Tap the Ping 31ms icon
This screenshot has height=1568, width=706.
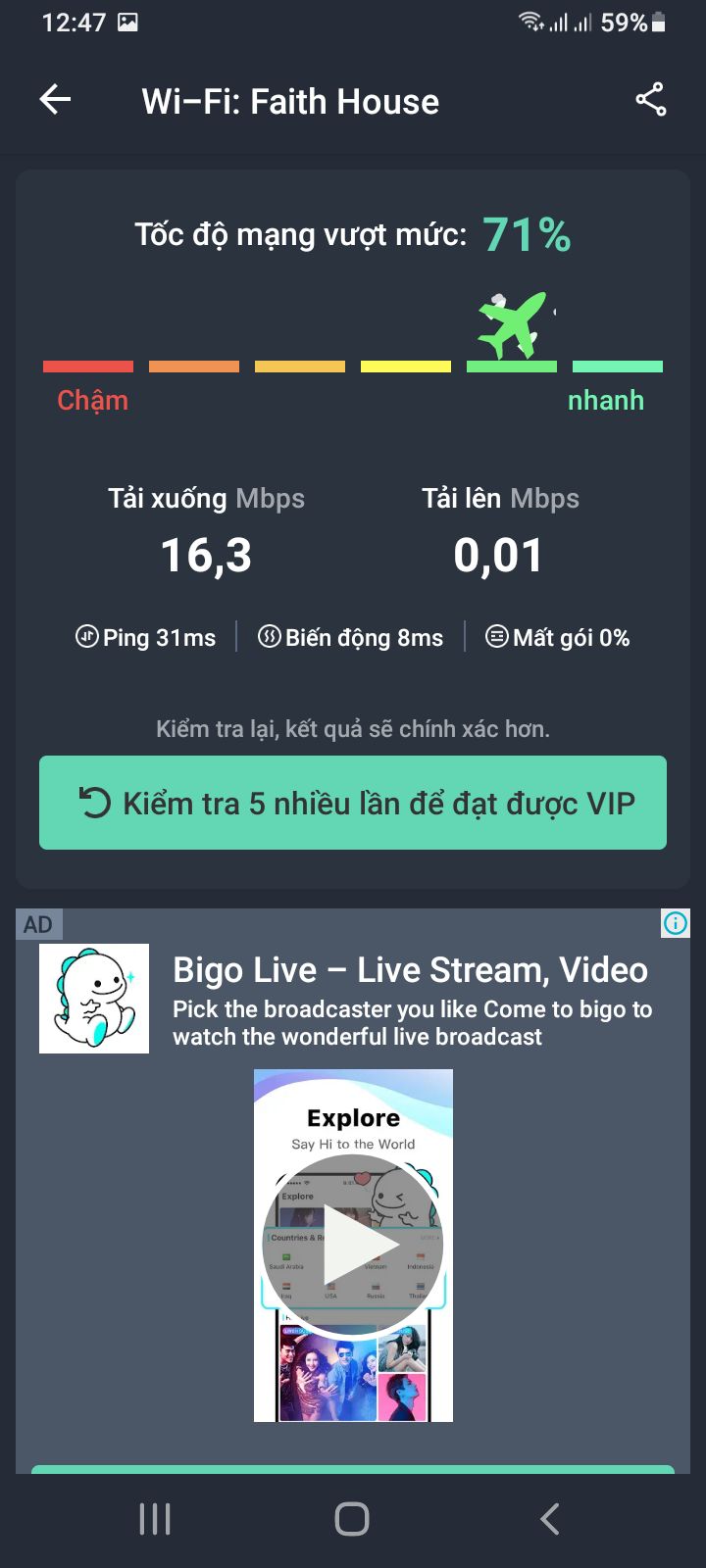pyautogui.click(x=86, y=637)
